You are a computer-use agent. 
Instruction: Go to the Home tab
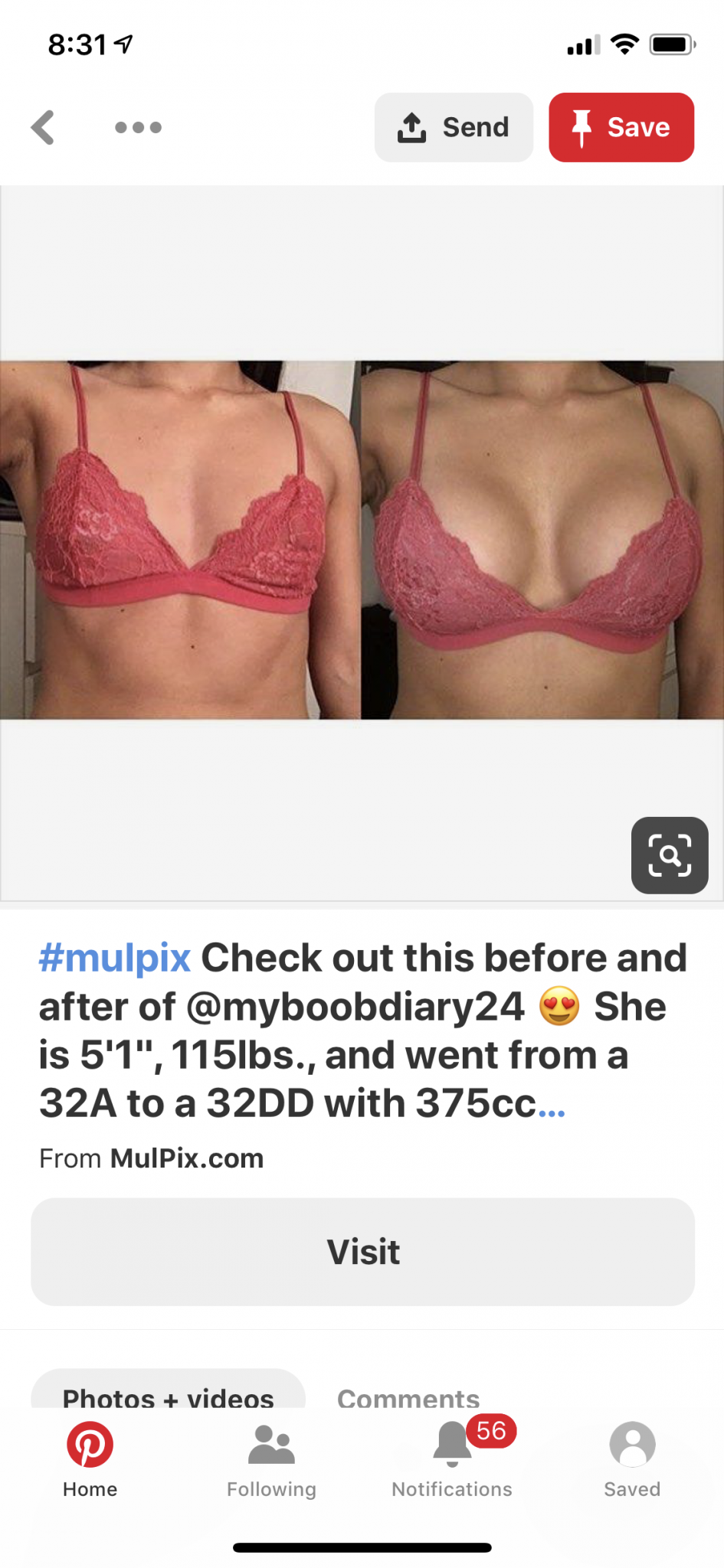coord(90,1460)
